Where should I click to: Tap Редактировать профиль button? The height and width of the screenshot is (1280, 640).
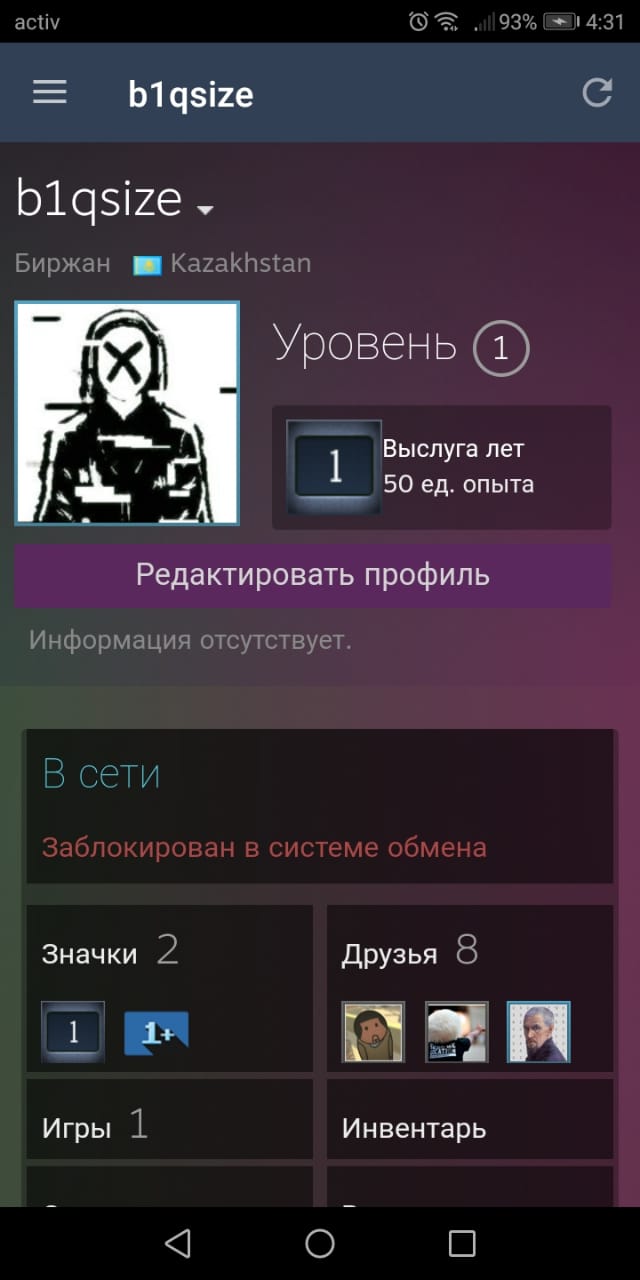coord(313,575)
